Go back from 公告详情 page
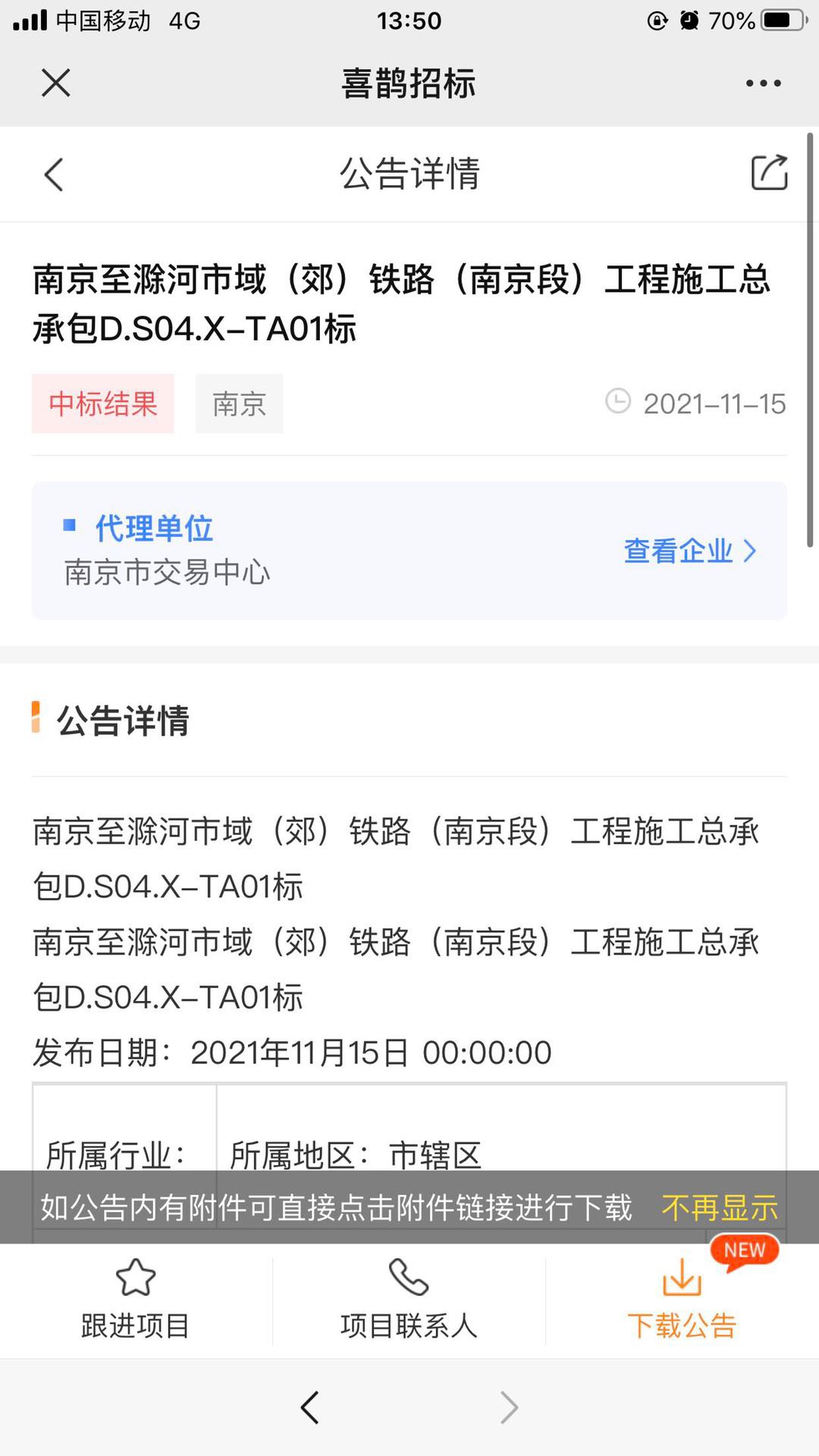The height and width of the screenshot is (1456, 819). (x=53, y=174)
